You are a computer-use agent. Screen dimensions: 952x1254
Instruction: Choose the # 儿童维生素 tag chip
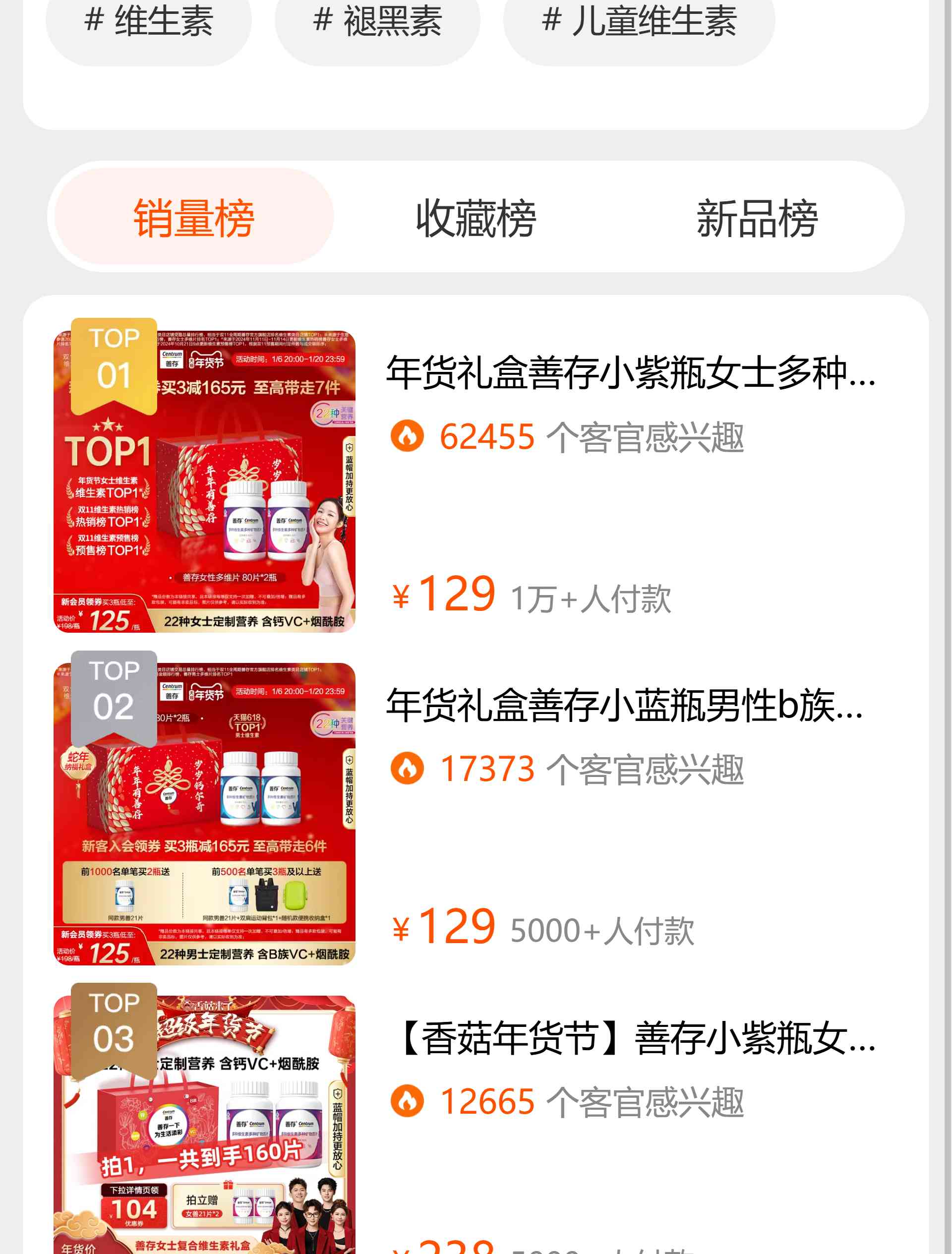click(639, 23)
